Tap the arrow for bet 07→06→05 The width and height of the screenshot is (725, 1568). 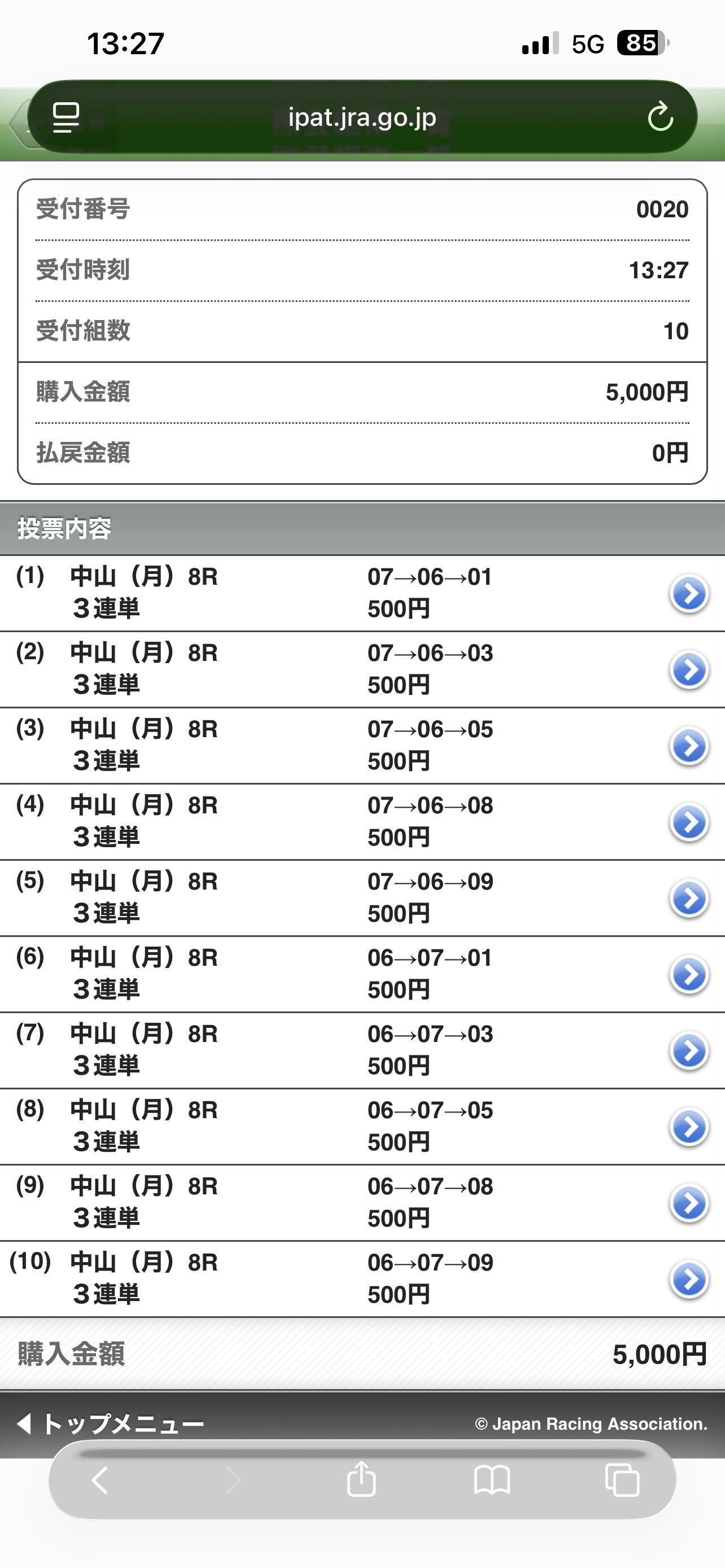(688, 746)
